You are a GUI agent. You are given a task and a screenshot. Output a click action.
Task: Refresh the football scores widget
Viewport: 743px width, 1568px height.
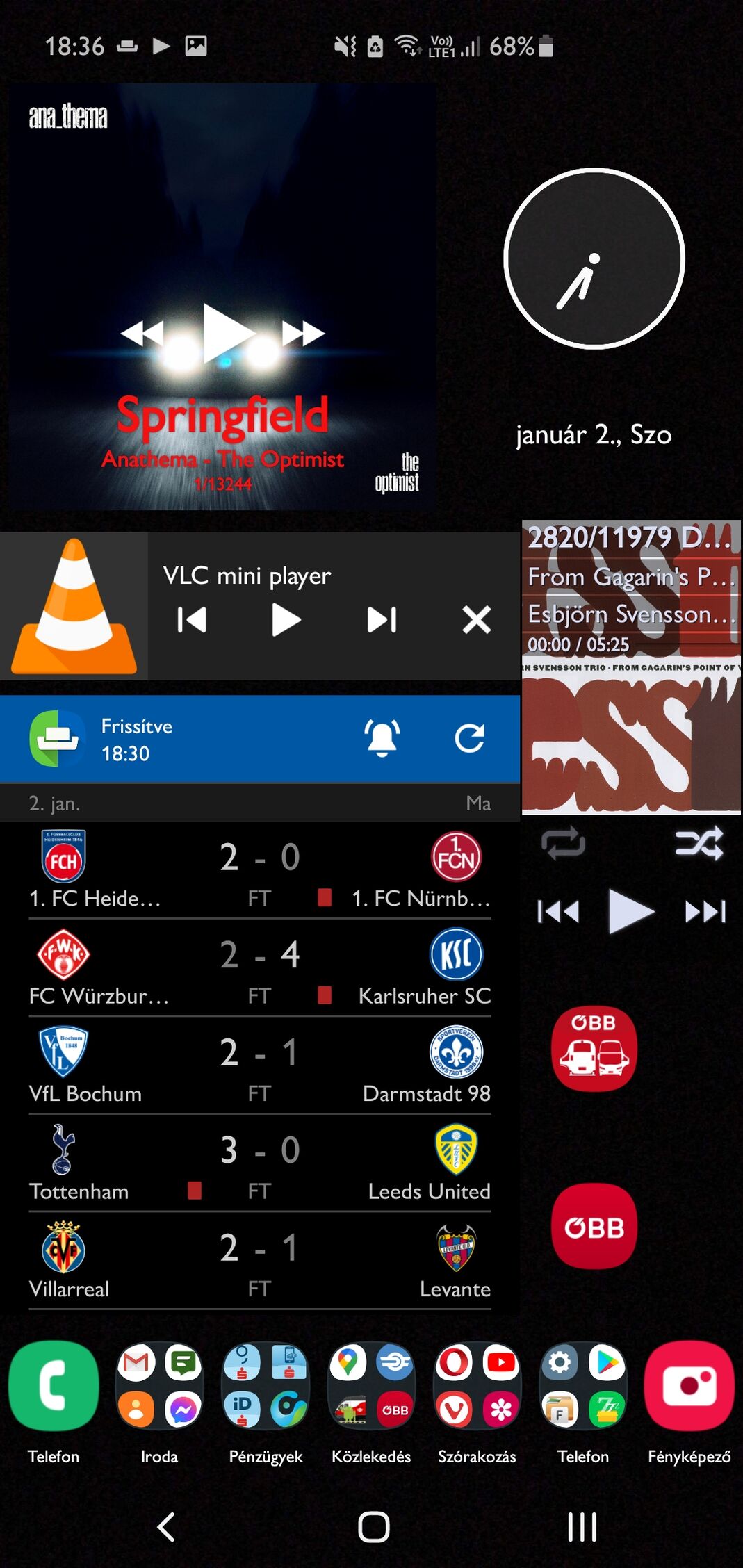(x=469, y=738)
